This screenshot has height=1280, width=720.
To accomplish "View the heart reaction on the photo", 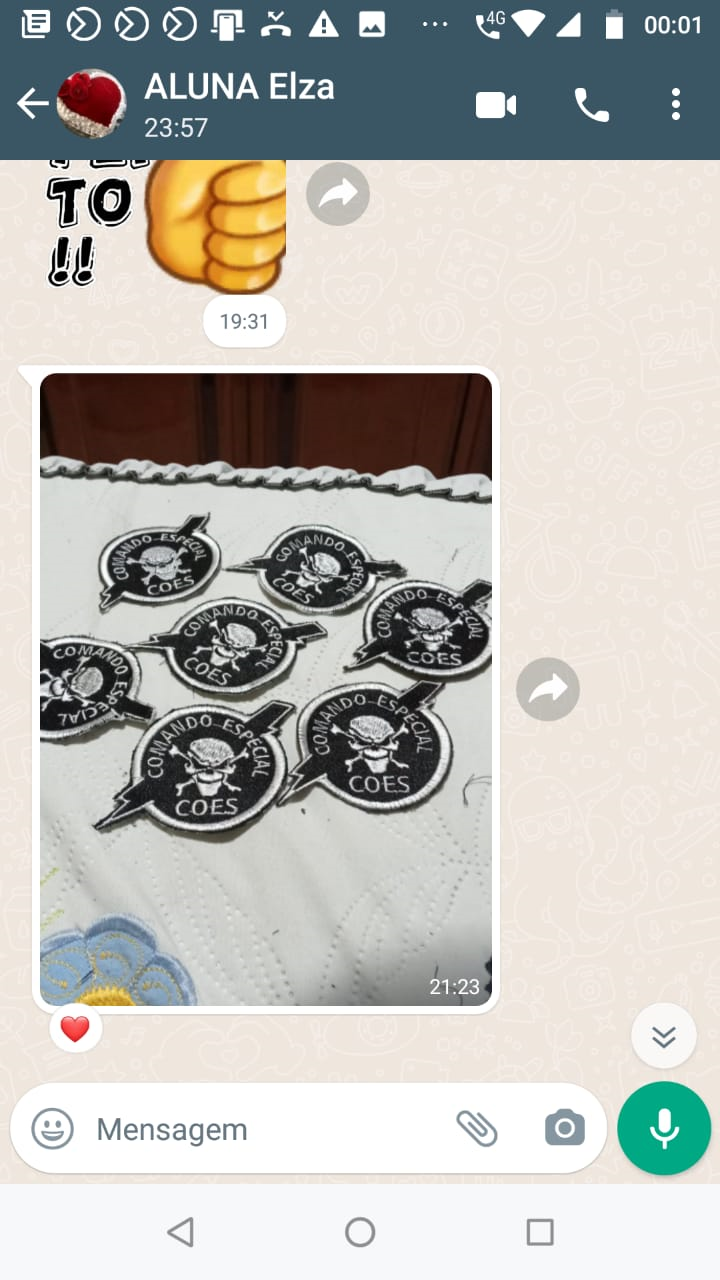I will click(x=76, y=1028).
